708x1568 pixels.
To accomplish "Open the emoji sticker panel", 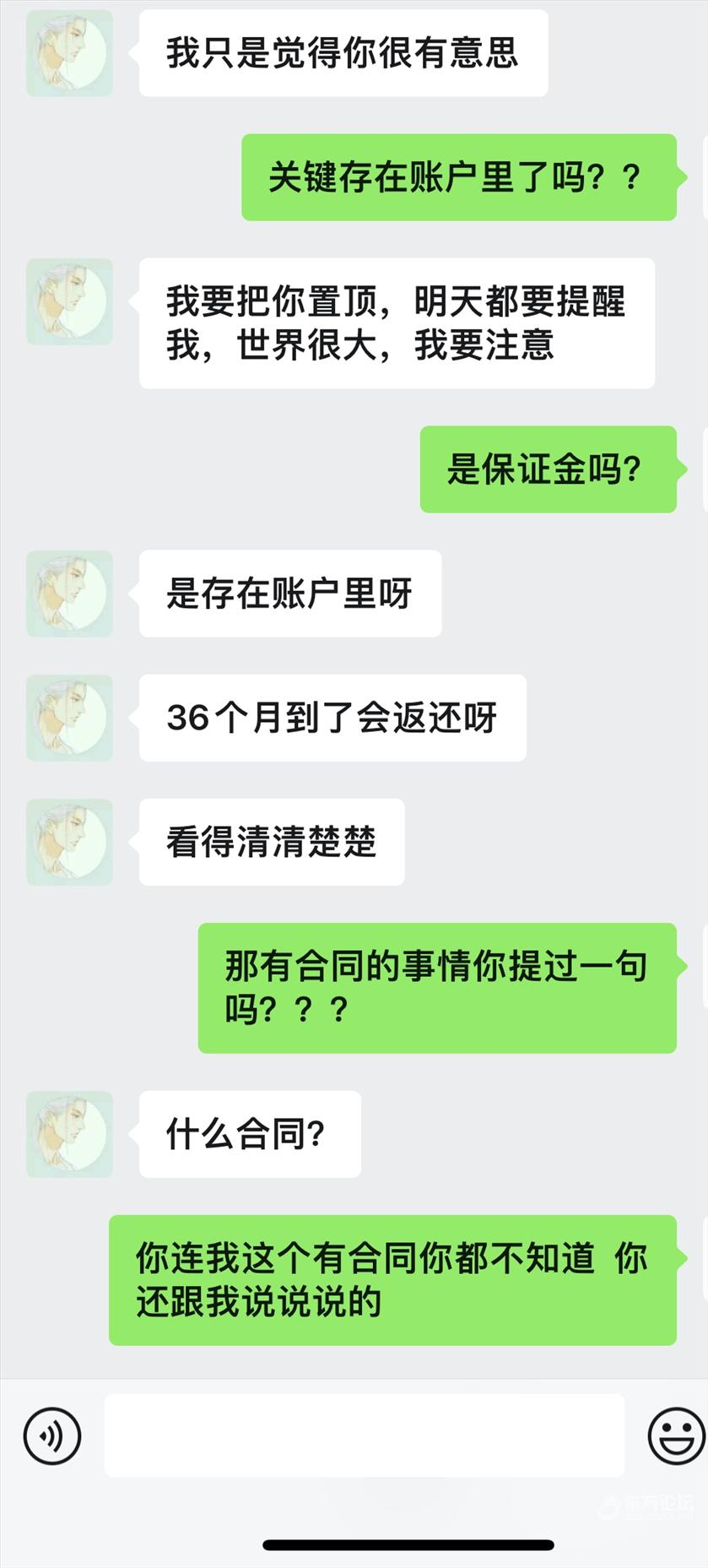I will point(676,1435).
